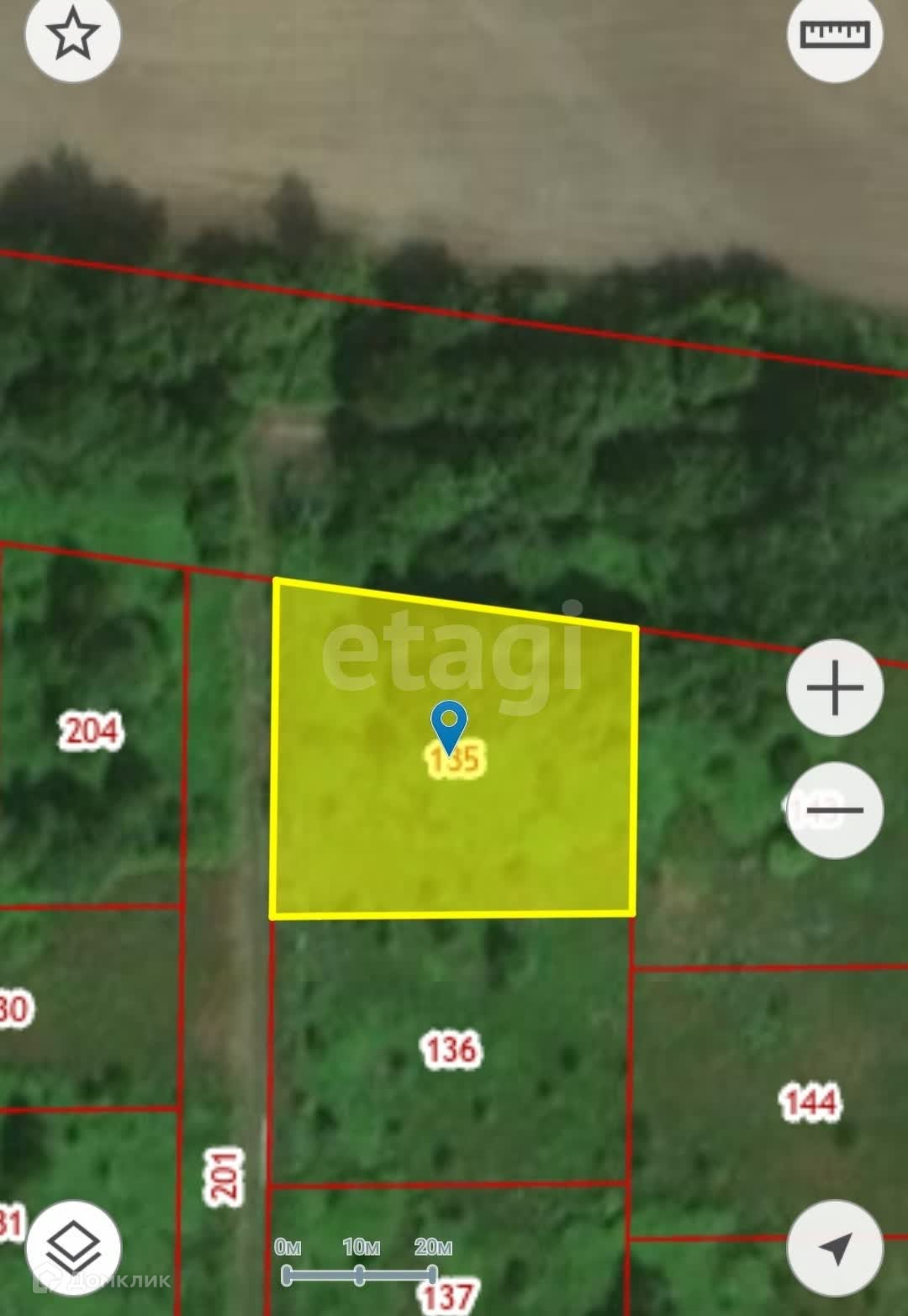Center map on my current location
The height and width of the screenshot is (1316, 908).
pyautogui.click(x=834, y=1247)
